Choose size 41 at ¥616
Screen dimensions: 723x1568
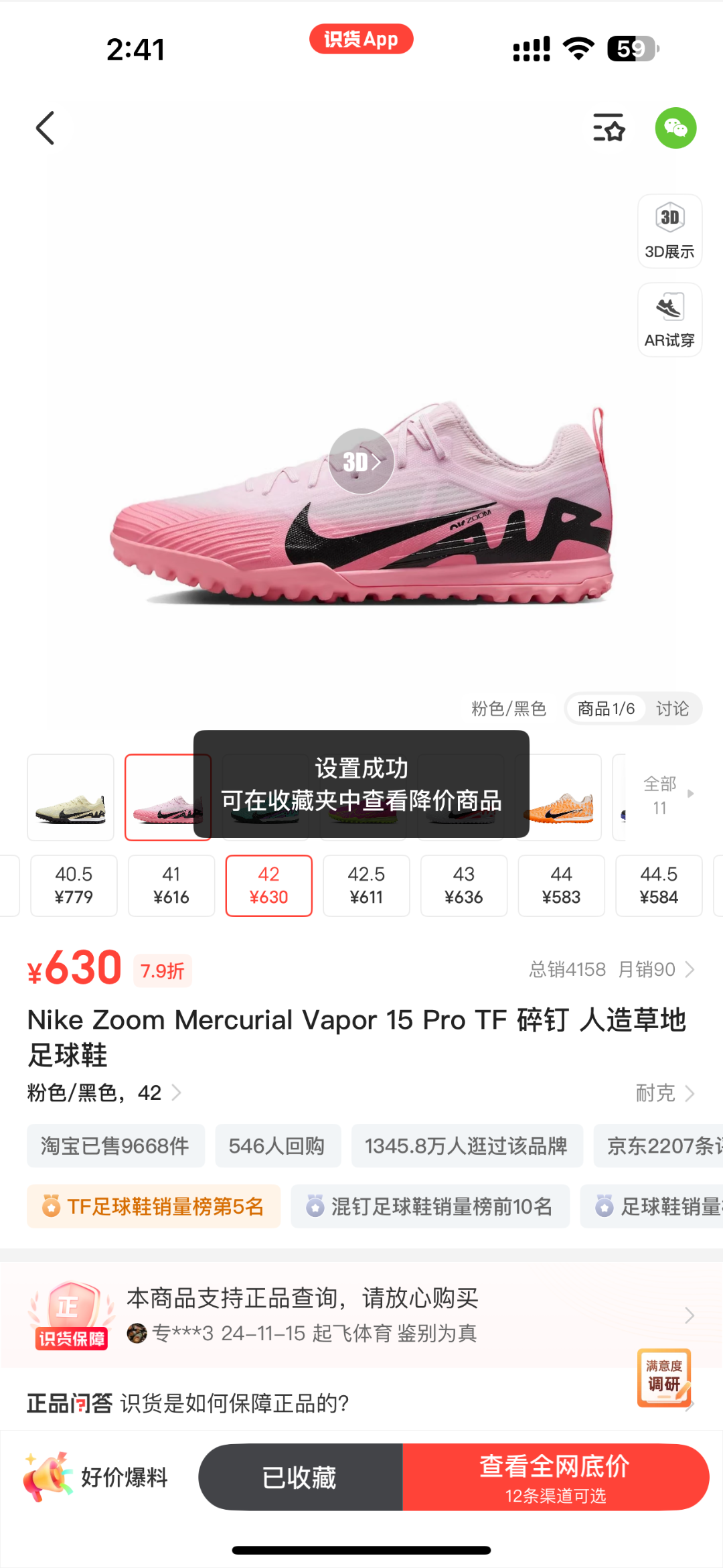(171, 885)
